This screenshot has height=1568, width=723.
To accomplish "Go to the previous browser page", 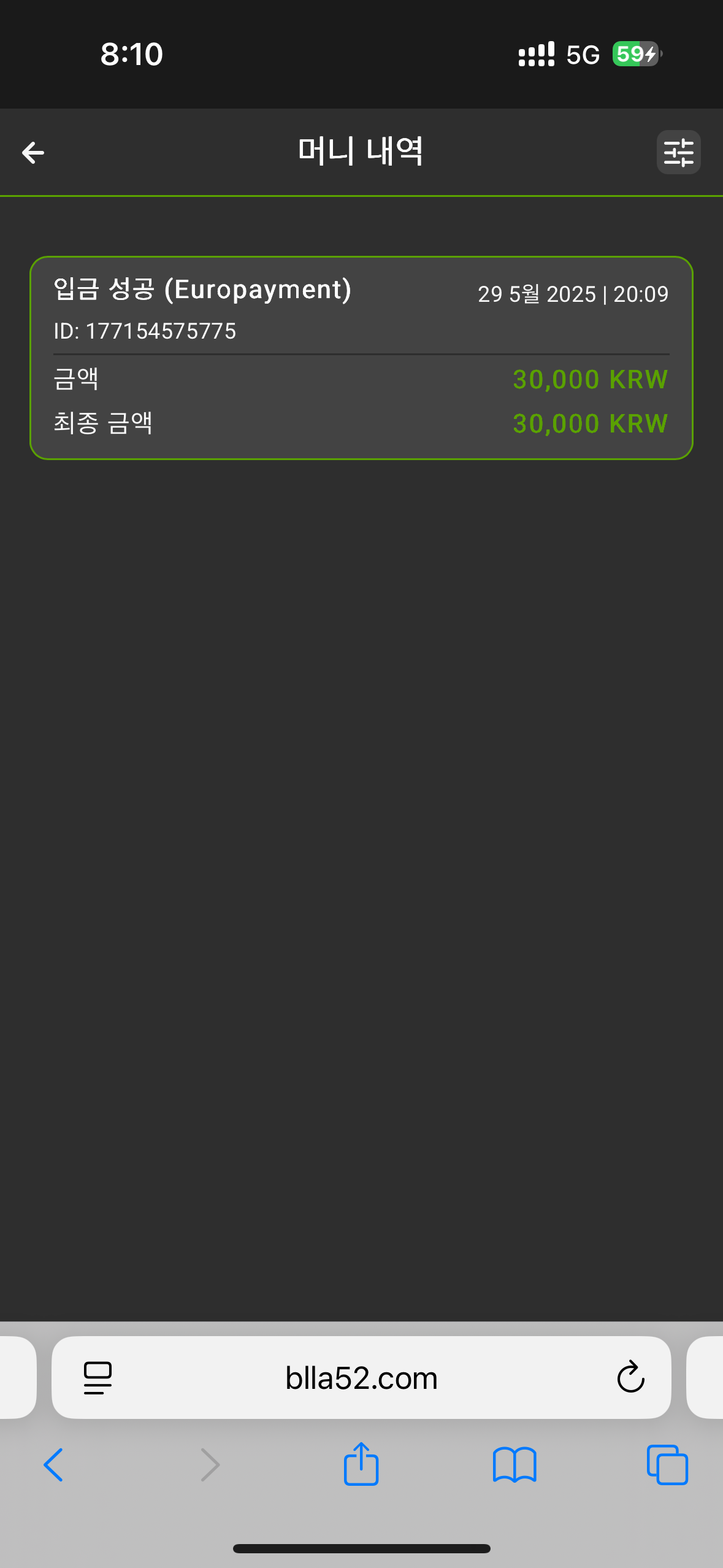I will coord(53,1465).
